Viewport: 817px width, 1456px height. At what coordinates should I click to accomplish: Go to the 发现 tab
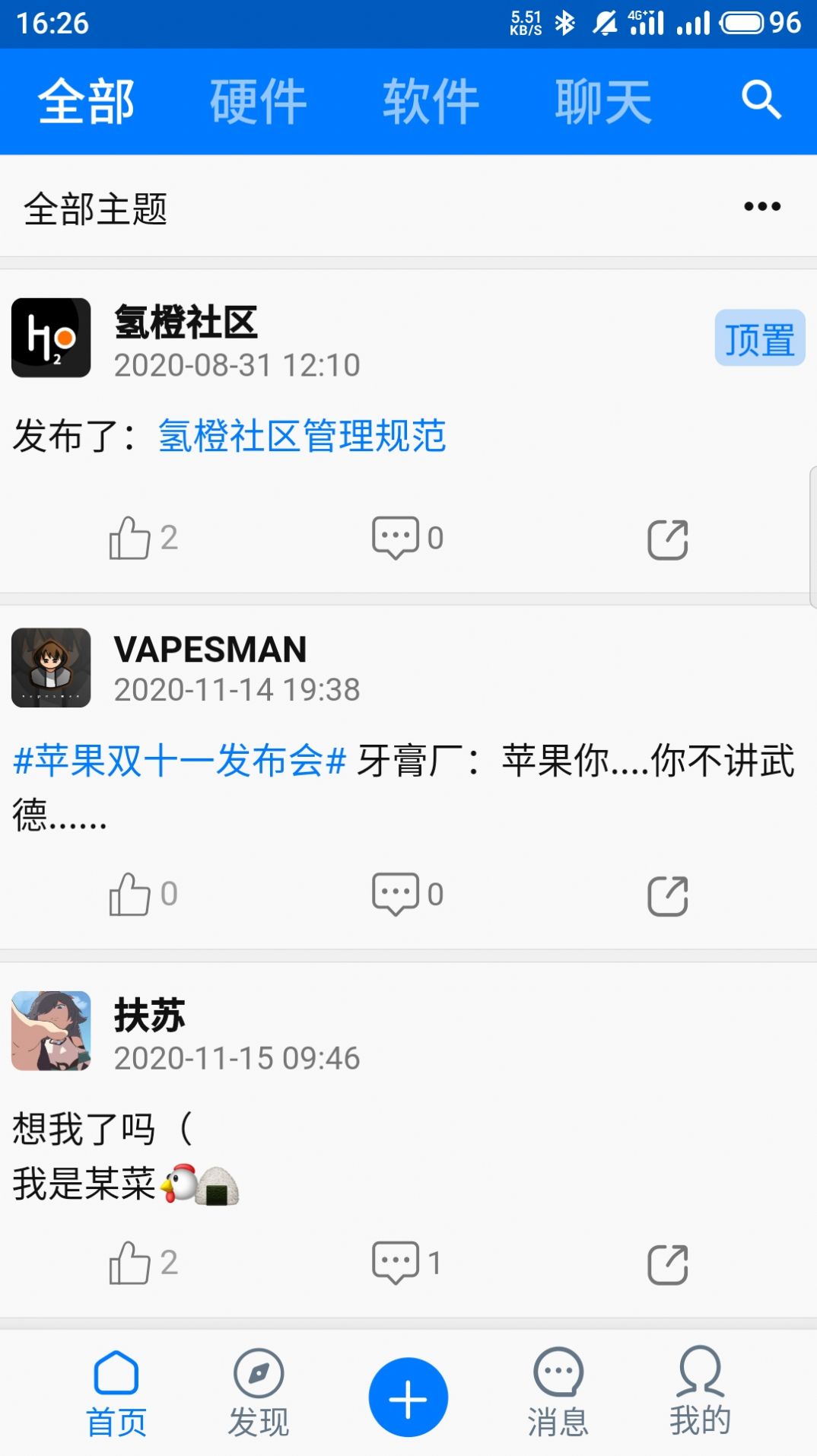click(x=259, y=1393)
